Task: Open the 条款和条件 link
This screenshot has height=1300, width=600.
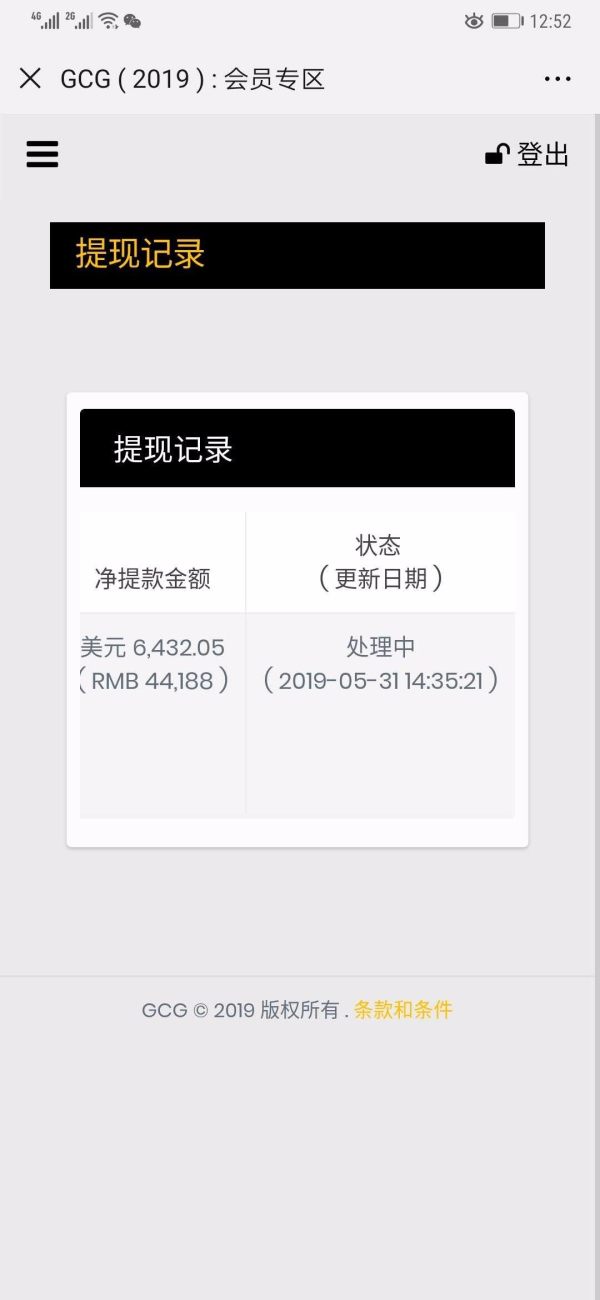Action: [403, 1010]
